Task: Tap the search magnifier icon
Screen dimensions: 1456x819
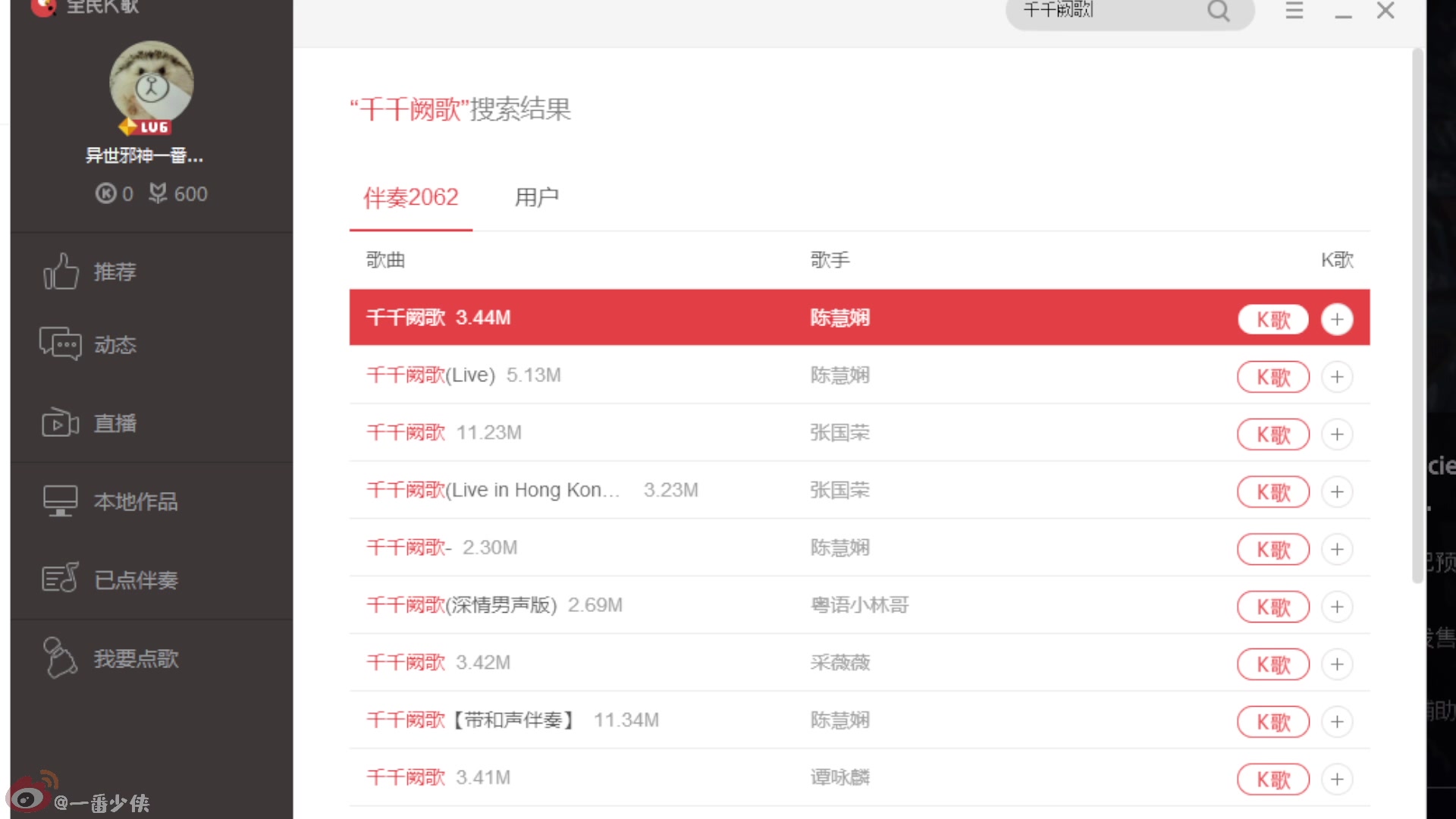Action: click(1219, 11)
